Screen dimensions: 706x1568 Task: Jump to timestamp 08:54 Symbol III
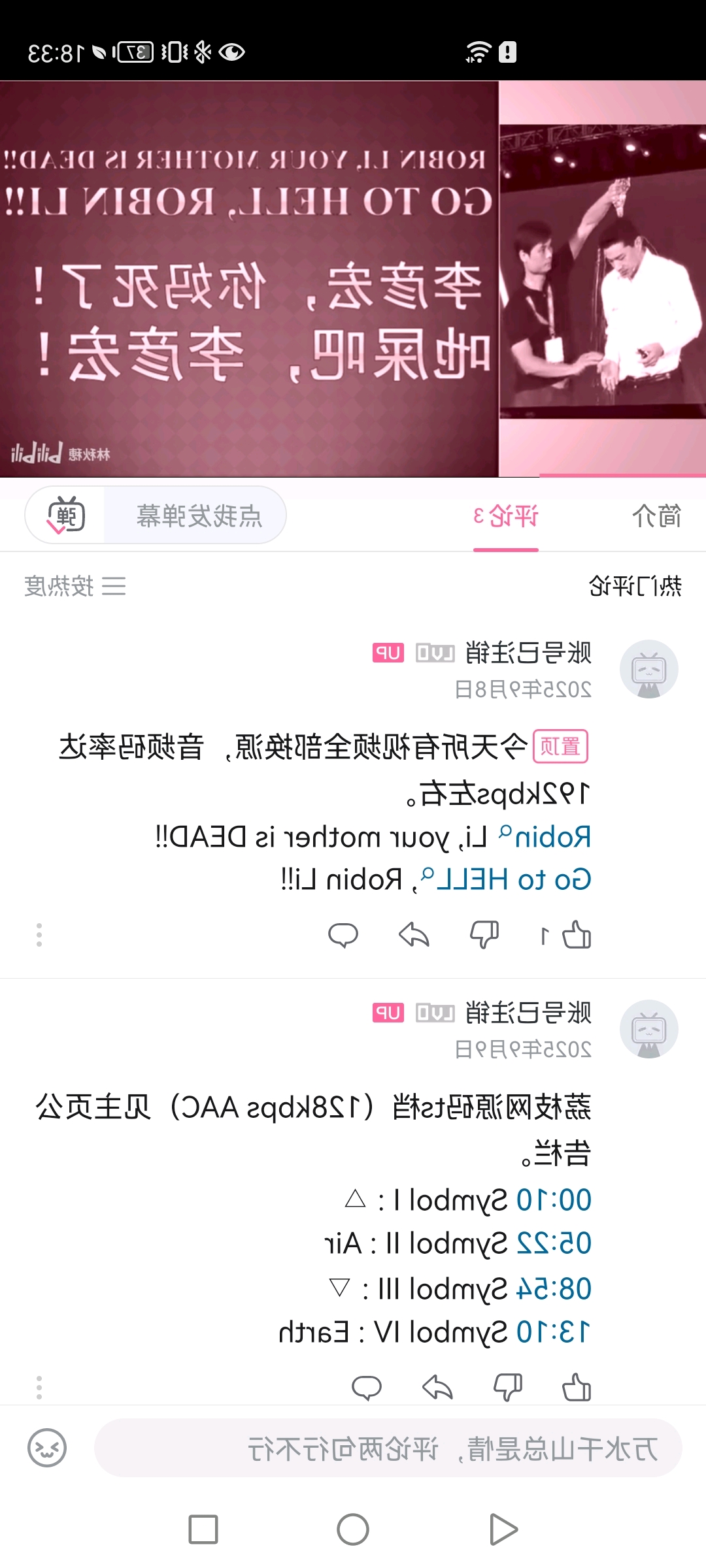(x=554, y=1289)
